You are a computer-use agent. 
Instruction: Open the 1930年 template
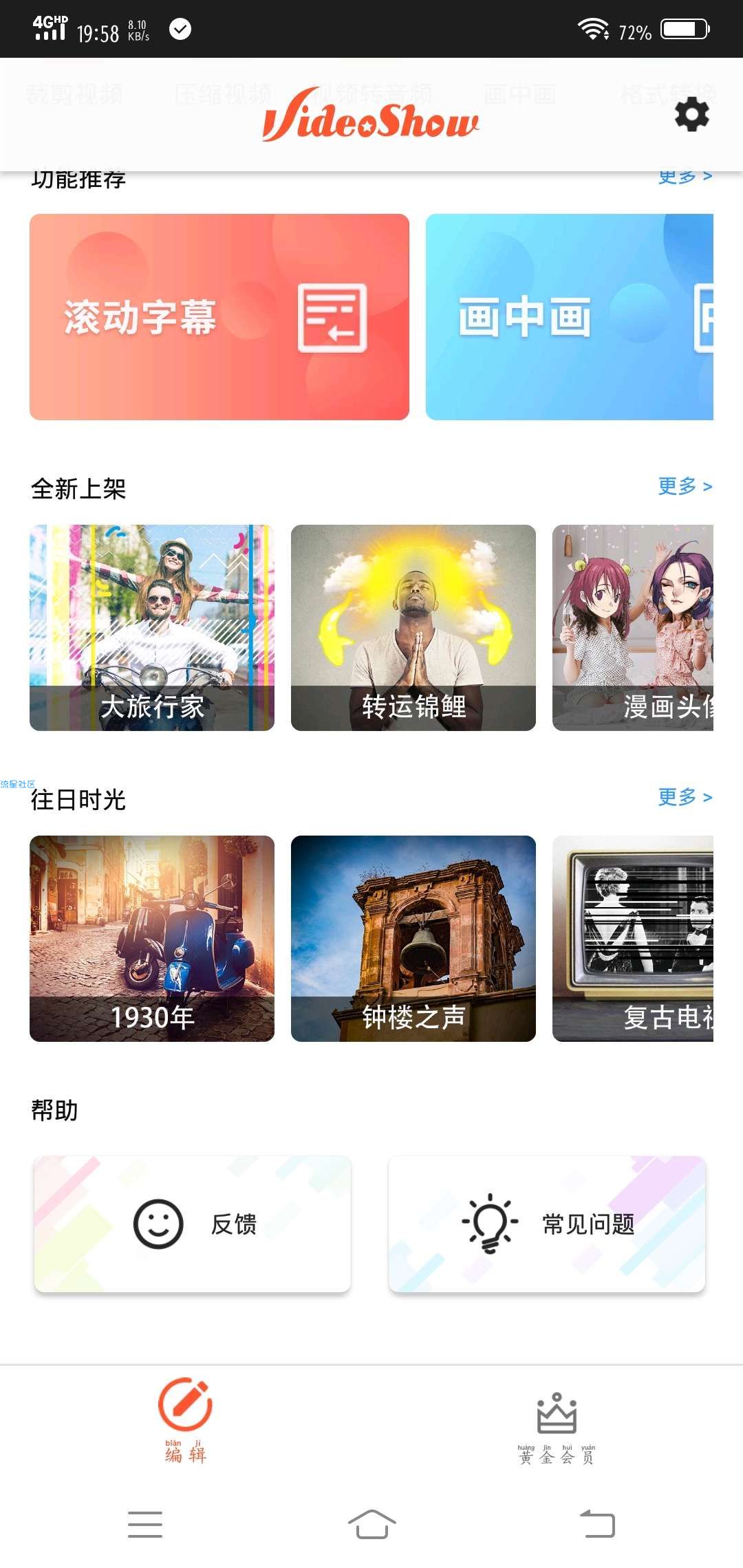152,938
